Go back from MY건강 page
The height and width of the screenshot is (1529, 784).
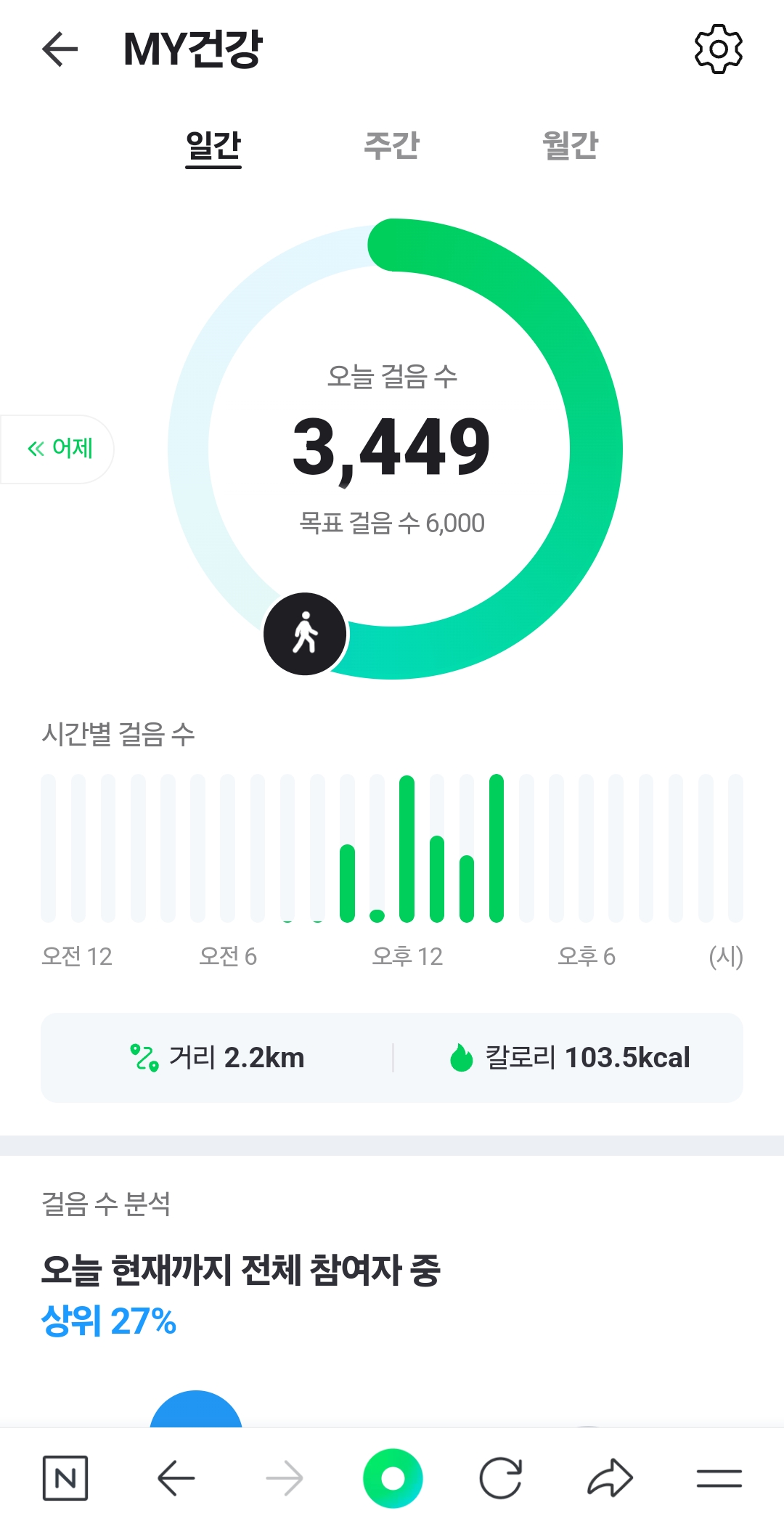[x=60, y=49]
